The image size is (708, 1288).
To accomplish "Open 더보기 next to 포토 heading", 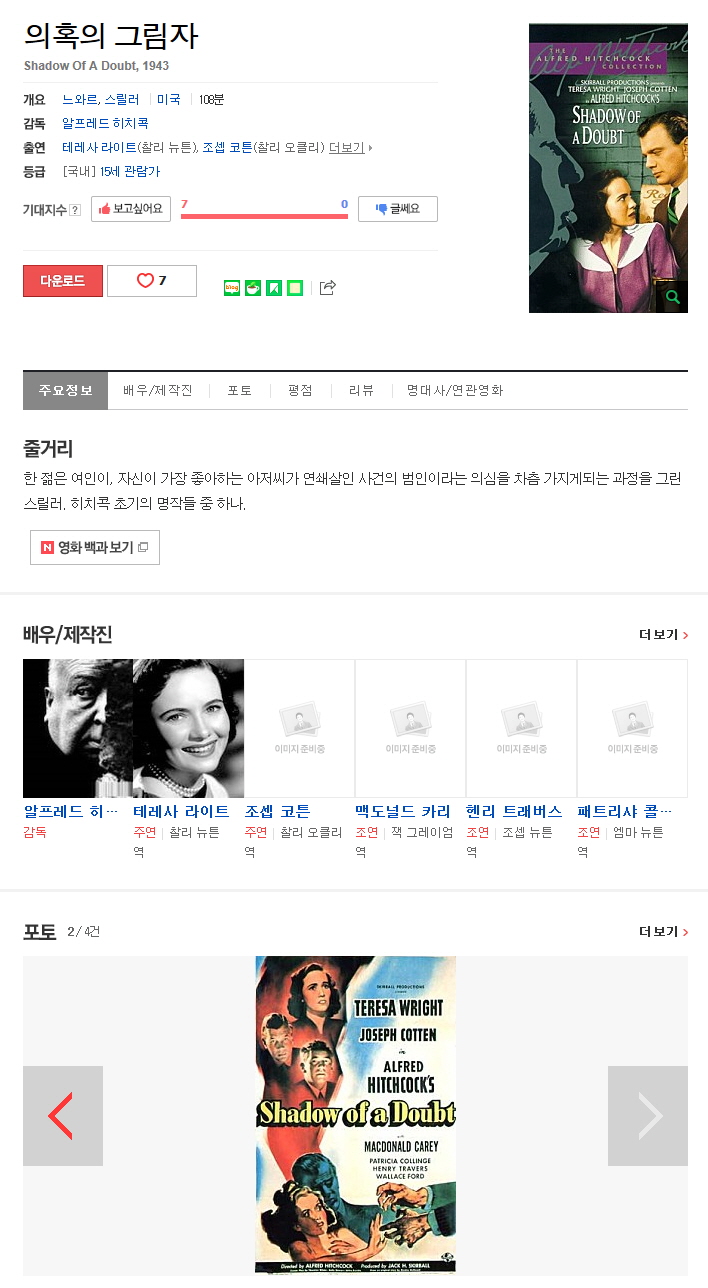I will coord(664,932).
